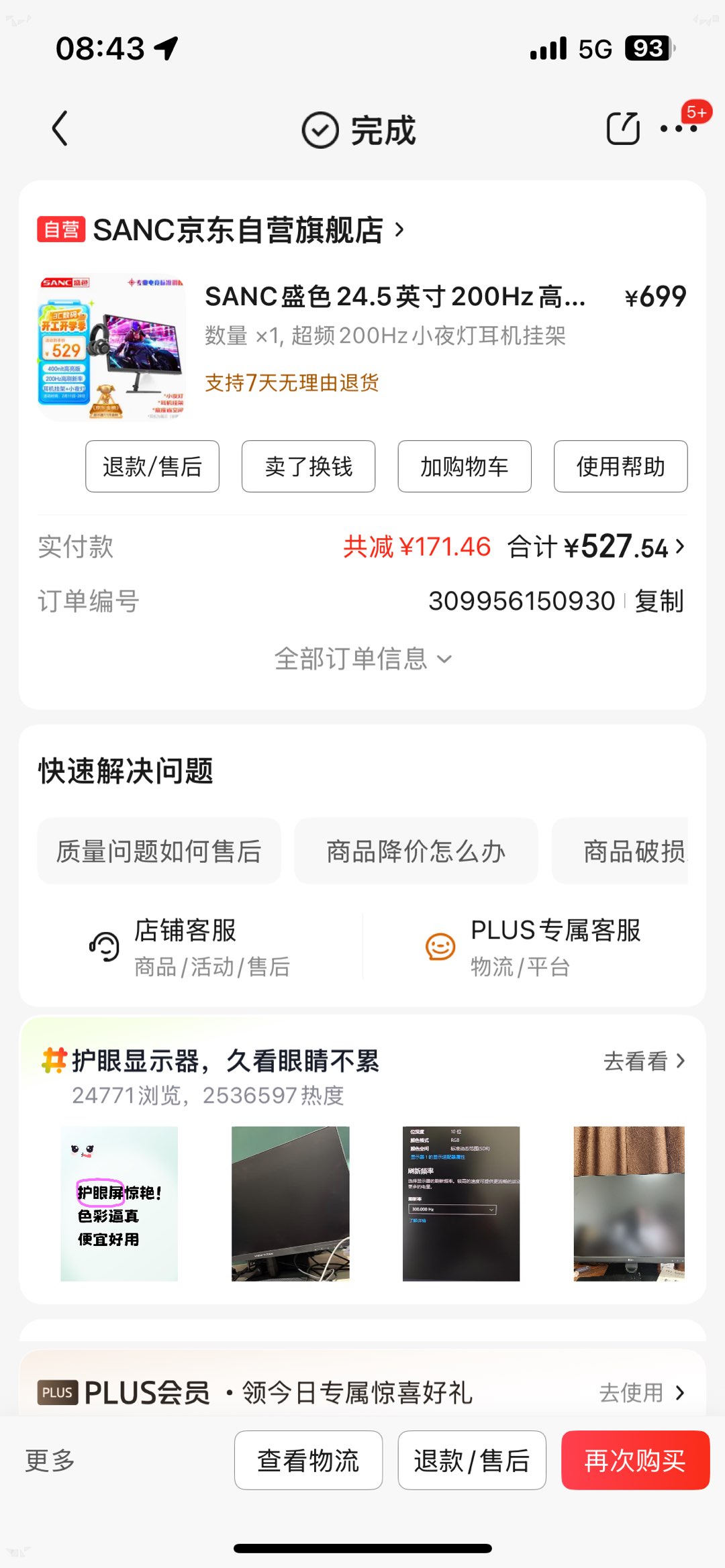Select 商品降价怎么办 chip
This screenshot has height=1568, width=725.
[x=416, y=851]
